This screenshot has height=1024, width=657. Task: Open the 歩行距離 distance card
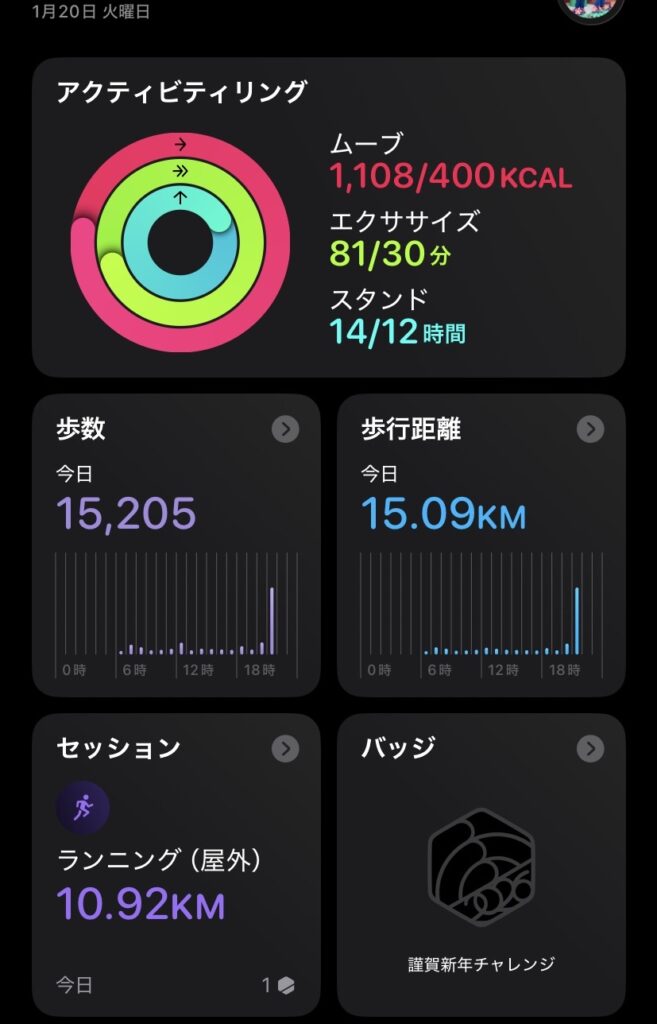coord(481,545)
